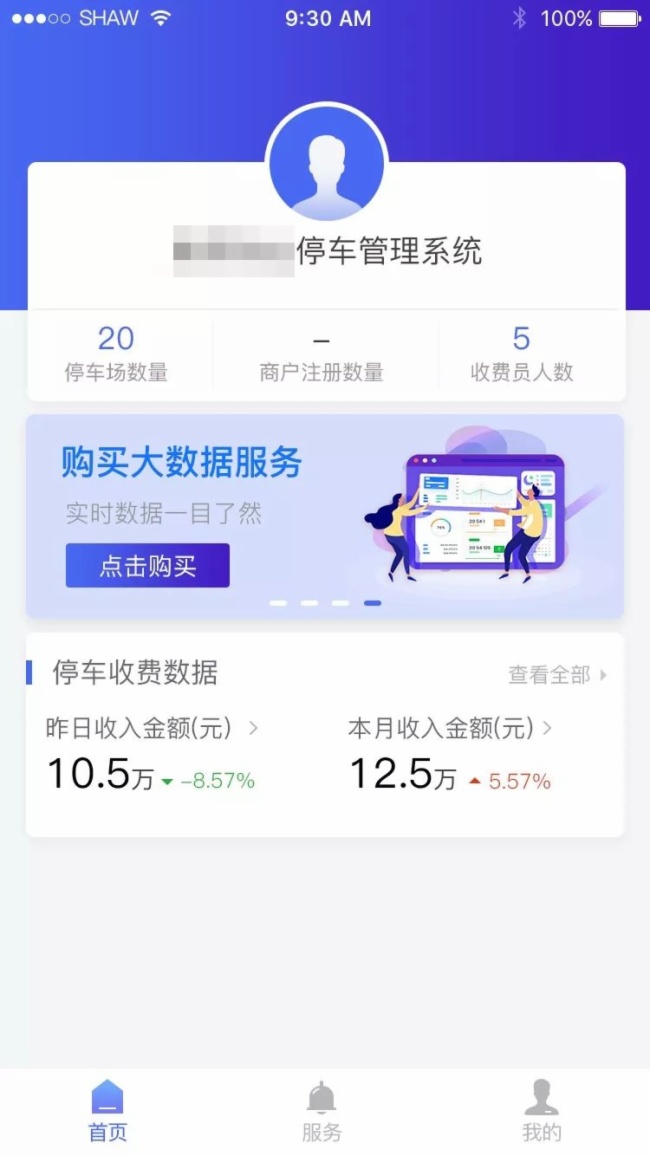Switch to the 我的 tab
The image size is (650, 1156).
click(541, 1110)
